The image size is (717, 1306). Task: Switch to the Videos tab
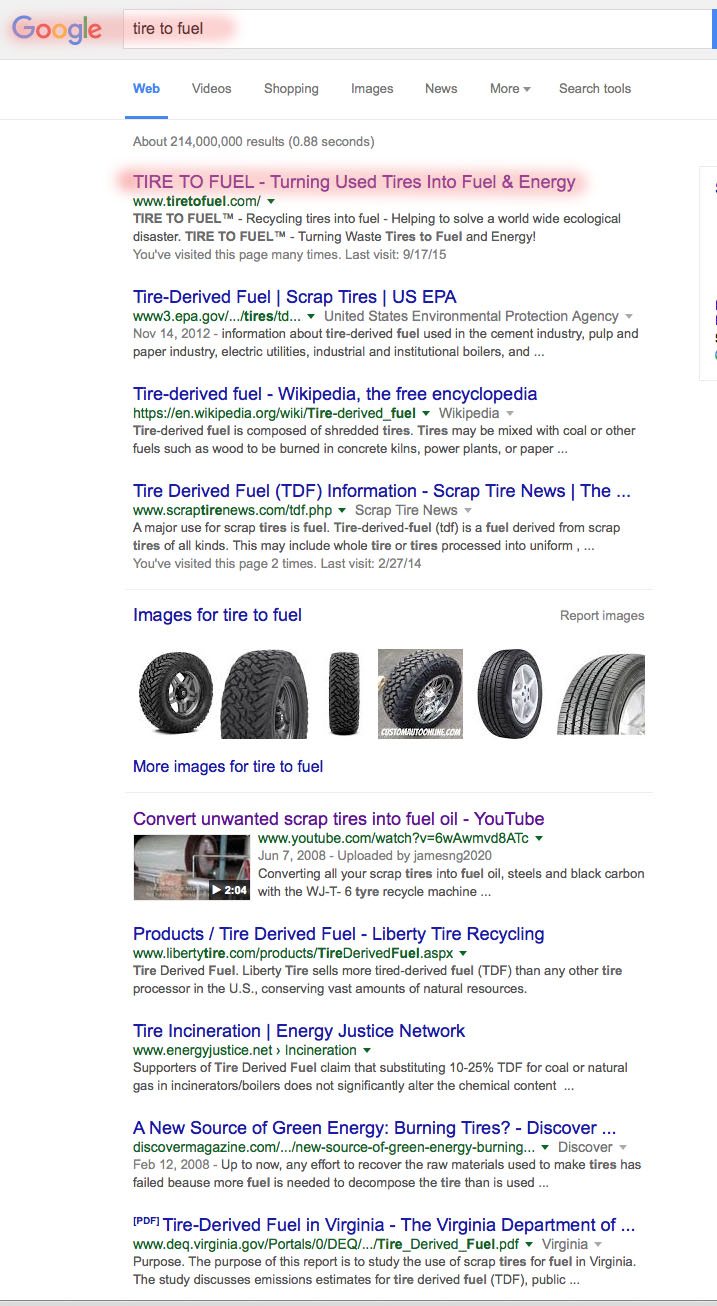[211, 89]
